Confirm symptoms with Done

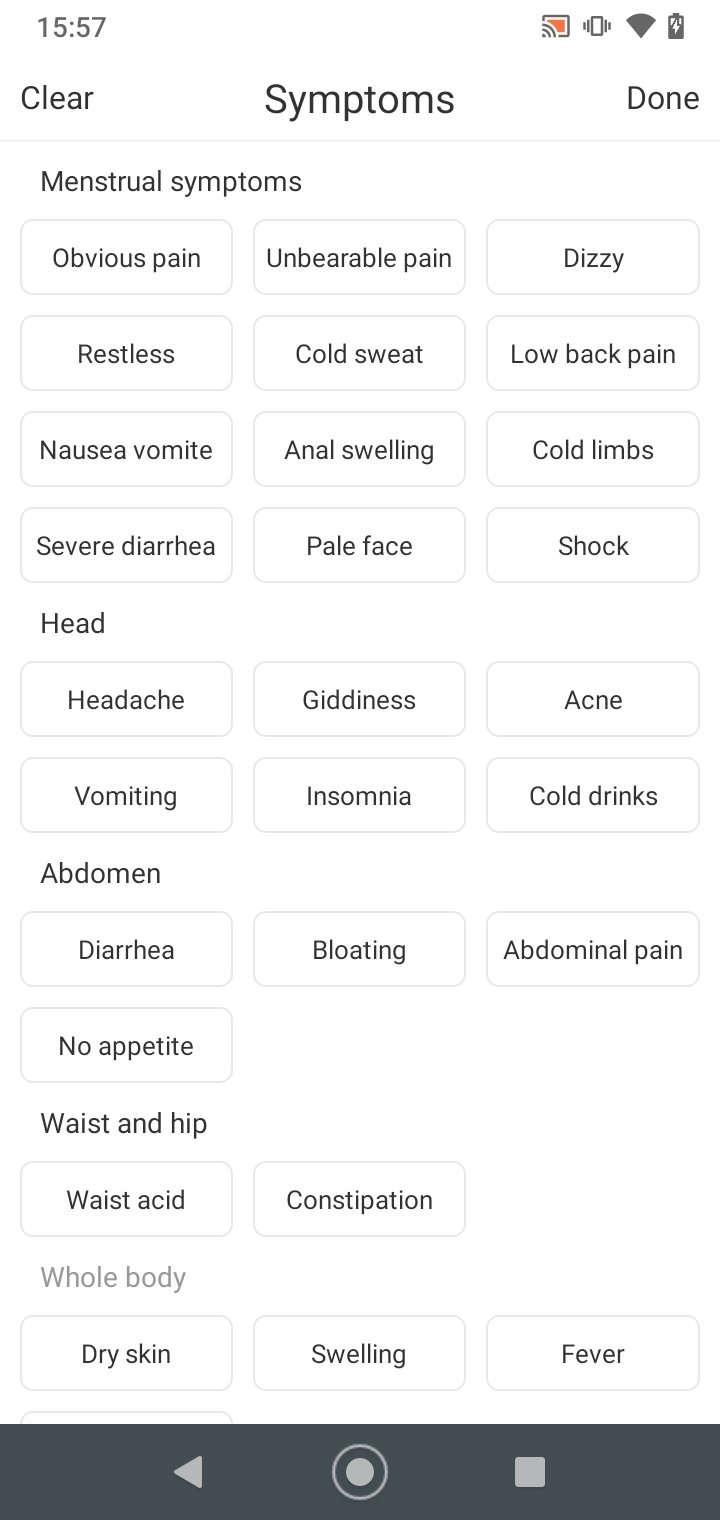pos(662,98)
